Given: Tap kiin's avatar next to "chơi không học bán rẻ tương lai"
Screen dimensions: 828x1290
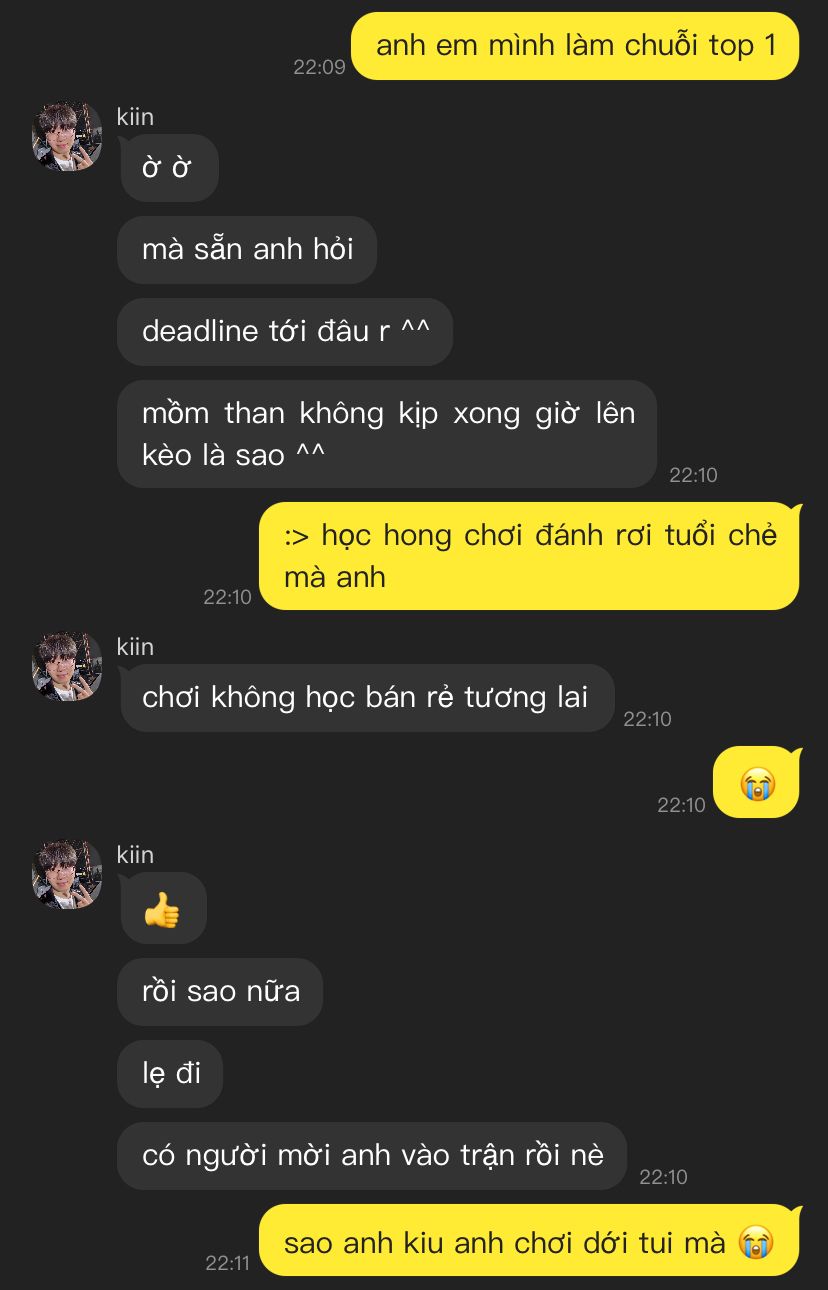Looking at the screenshot, I should 67,666.
